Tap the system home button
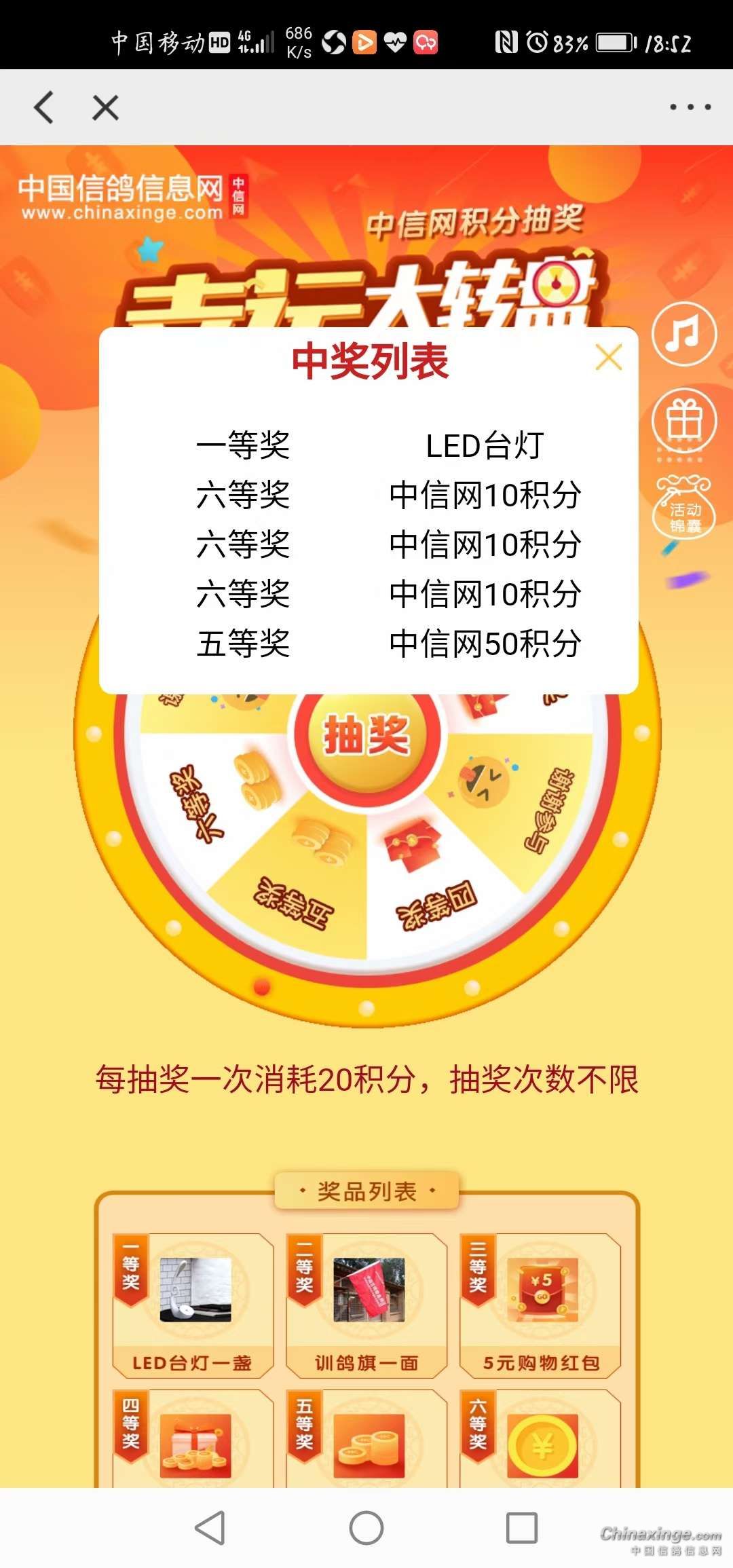This screenshot has height=1568, width=733. (366, 1529)
